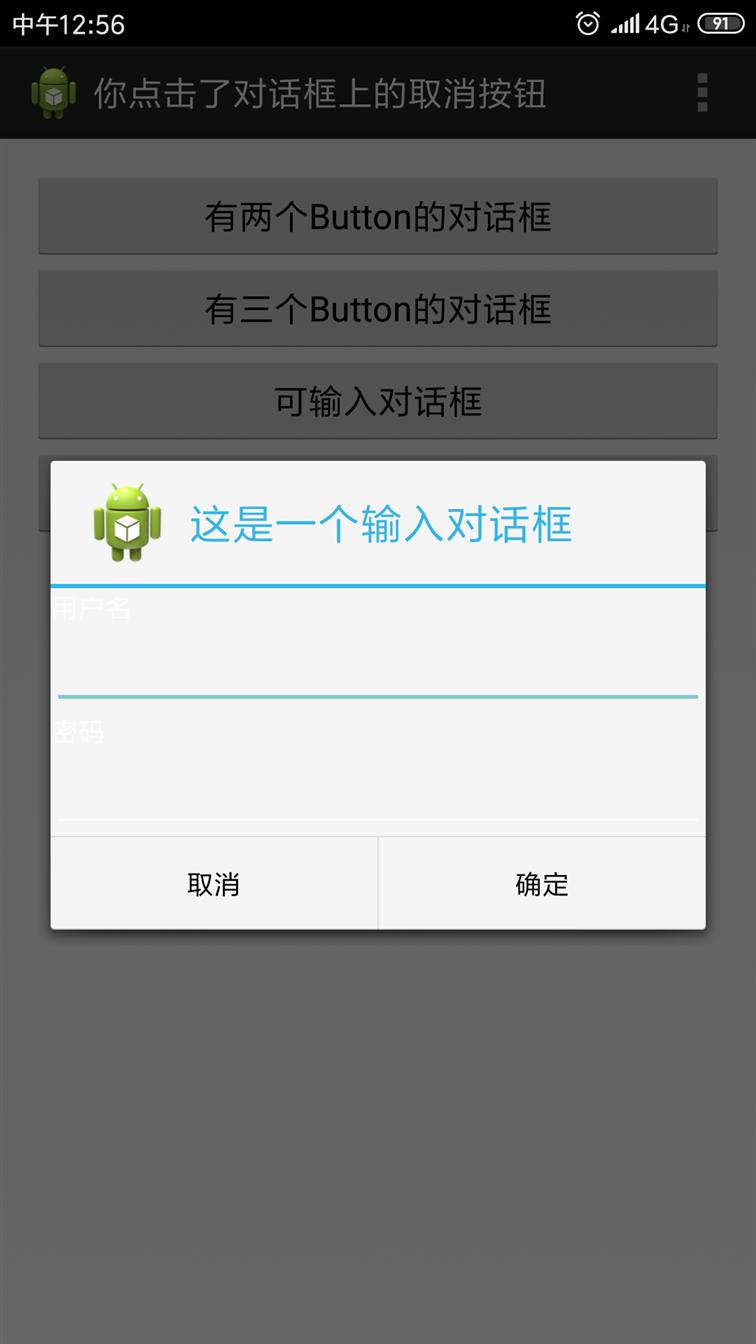
Task: Tap the 取消 button in the dialog
Action: click(214, 884)
